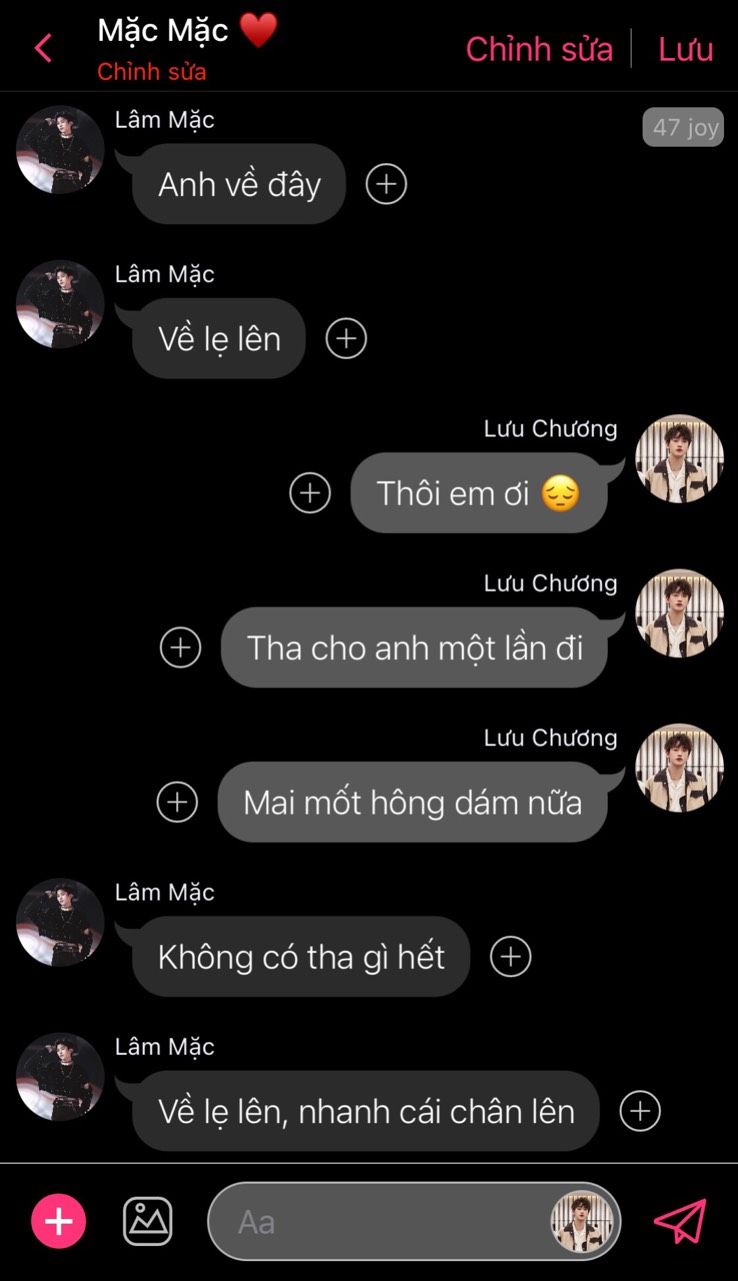The image size is (738, 1281).
Task: Switch sender using avatar in input field
Action: click(x=582, y=1221)
